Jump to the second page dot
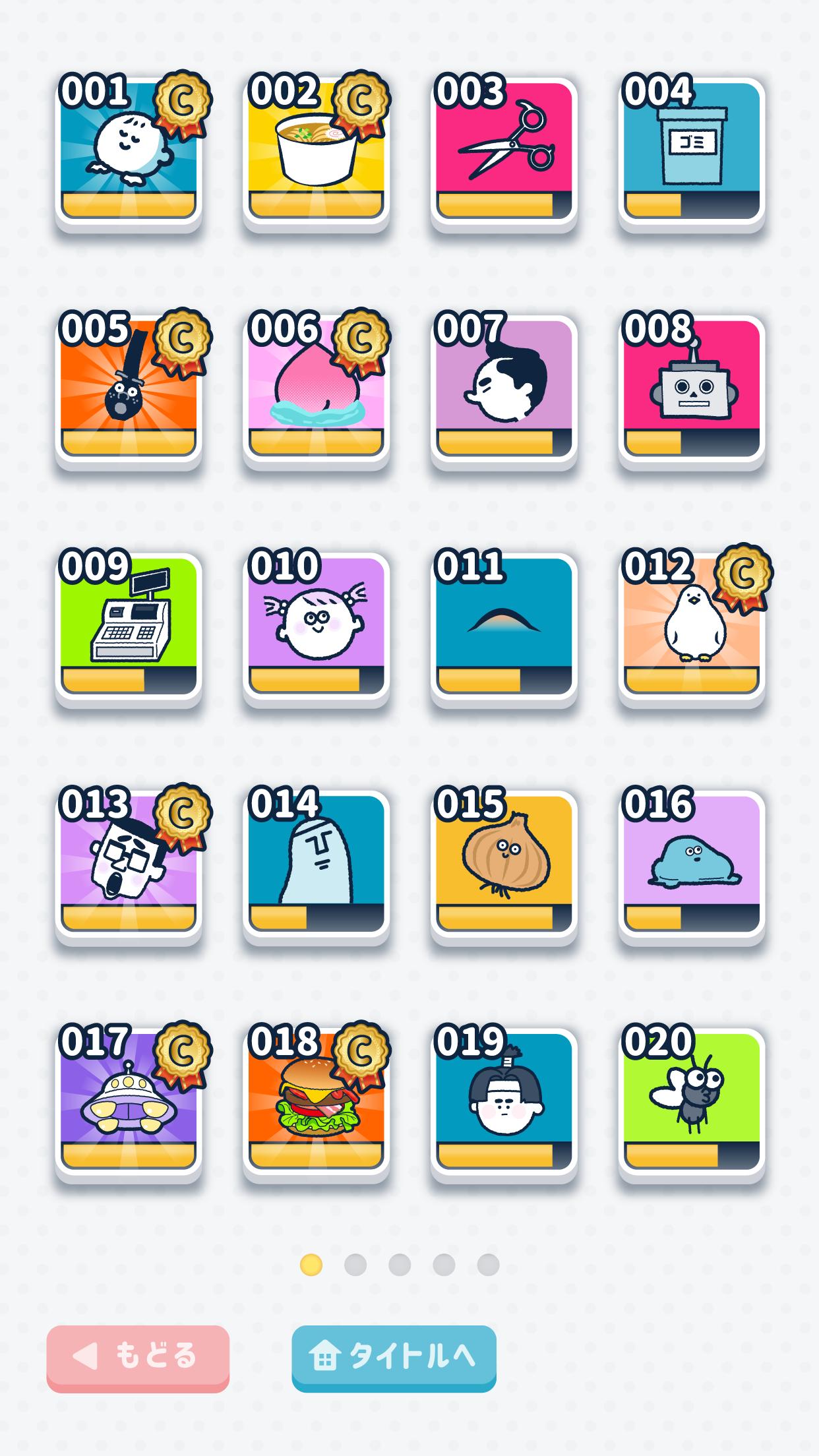The height and width of the screenshot is (1456, 819). 355,1265
